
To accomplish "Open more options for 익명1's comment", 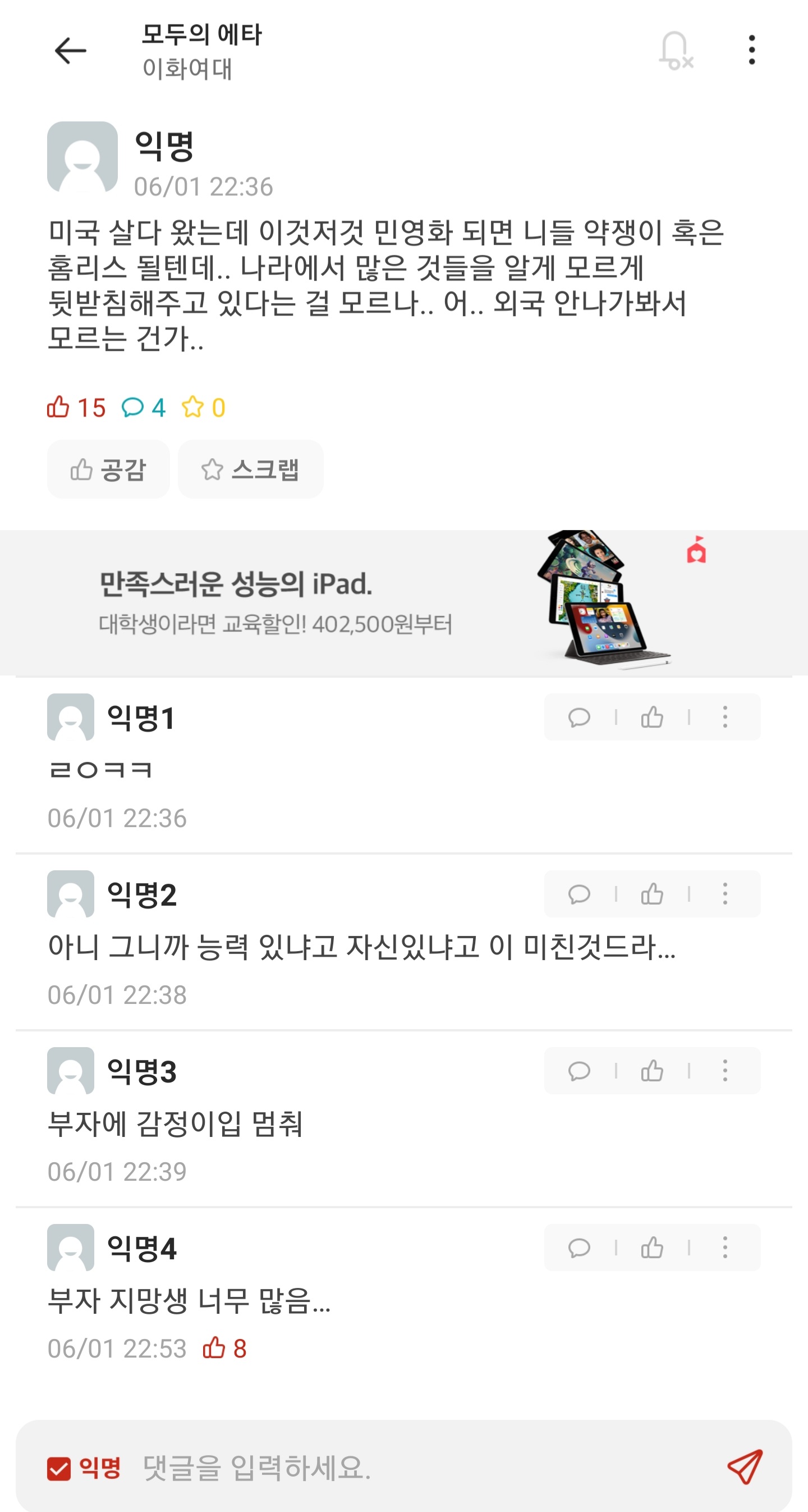I will [726, 718].
